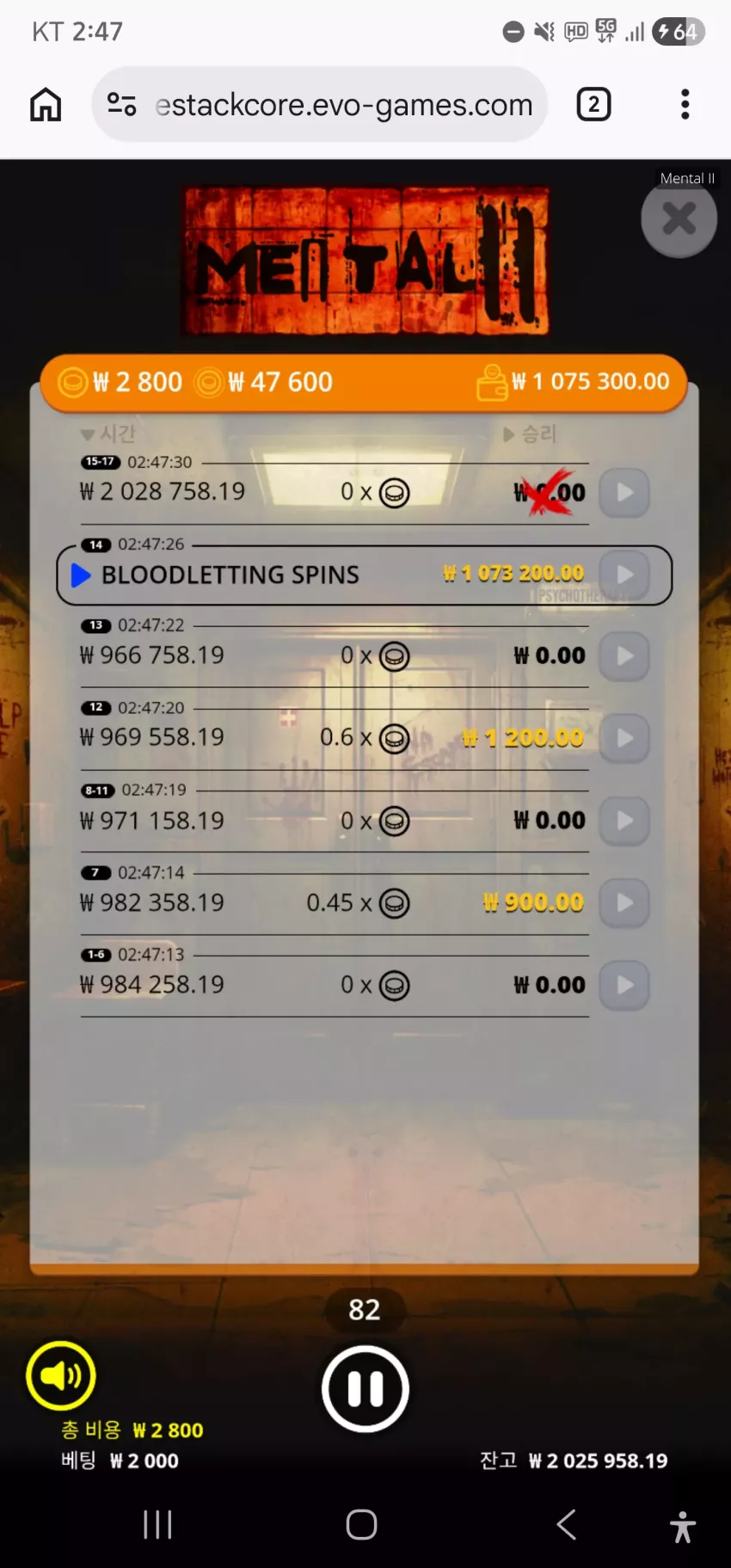Replay the 02:47:13 round
This screenshot has height=1568, width=731.
tap(624, 985)
